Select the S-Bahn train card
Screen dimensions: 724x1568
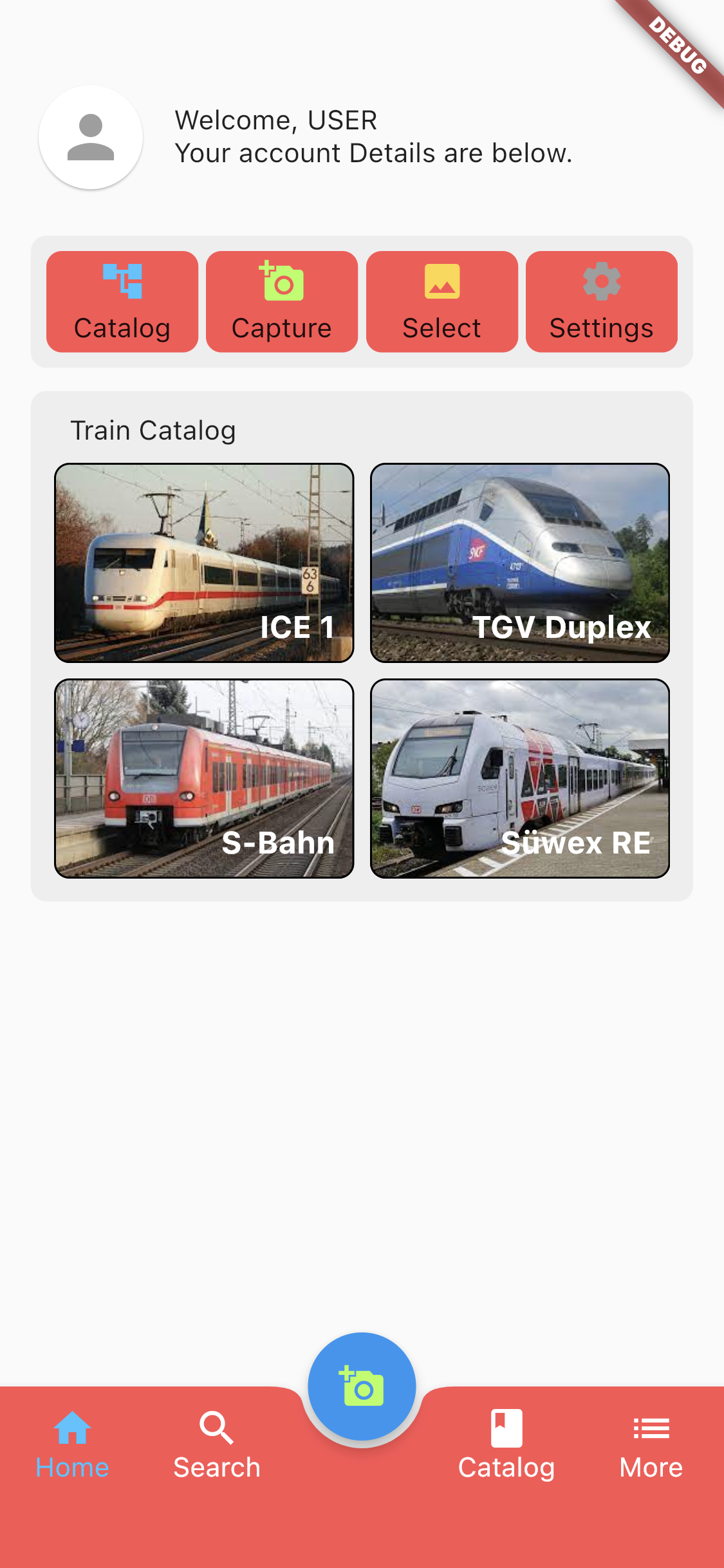(205, 778)
